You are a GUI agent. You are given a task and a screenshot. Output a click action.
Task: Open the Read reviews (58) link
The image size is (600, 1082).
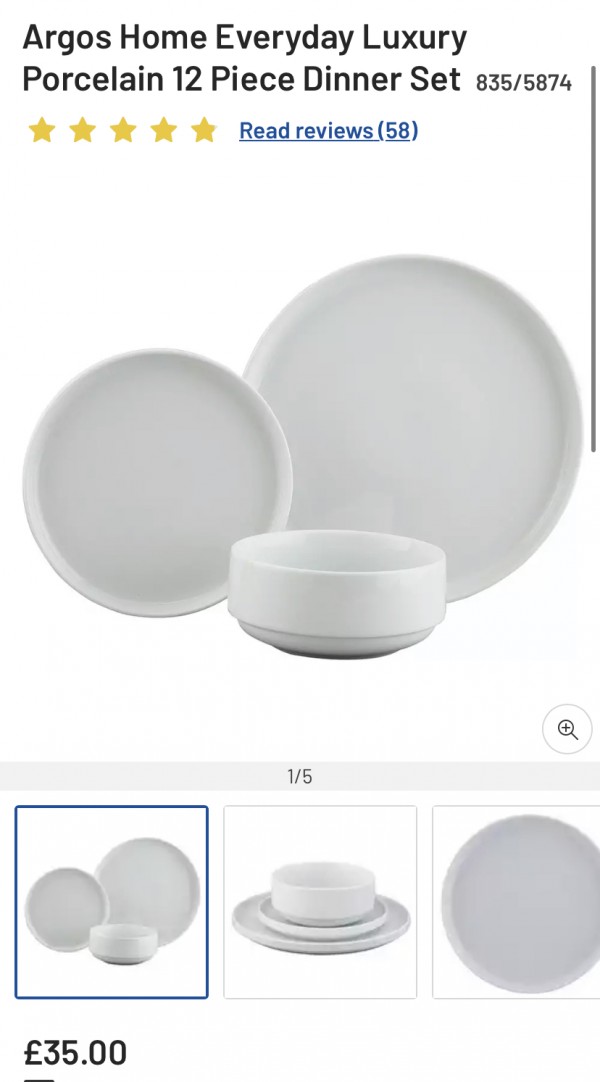tap(328, 130)
